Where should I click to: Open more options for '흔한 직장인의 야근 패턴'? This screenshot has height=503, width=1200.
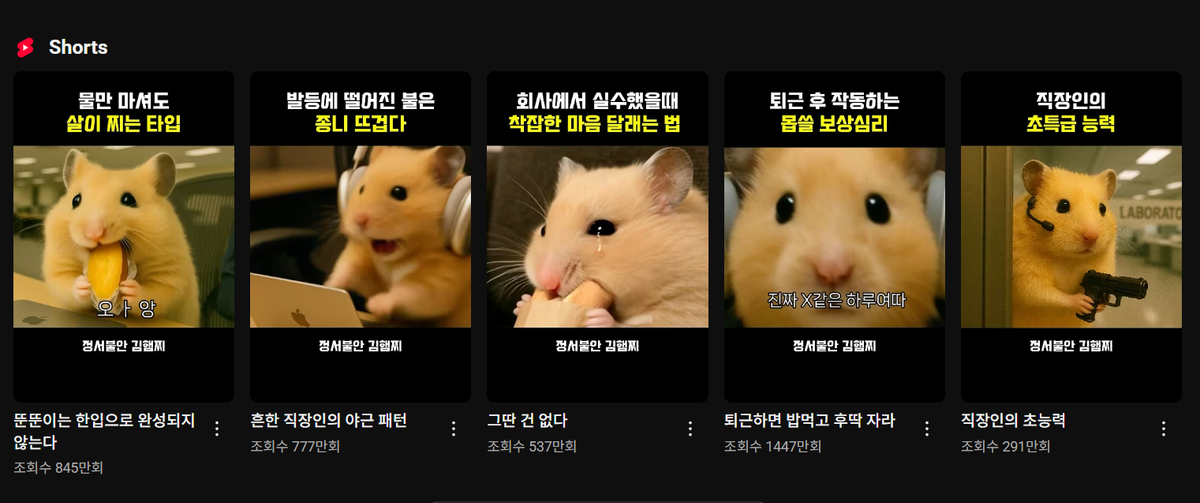(x=453, y=429)
